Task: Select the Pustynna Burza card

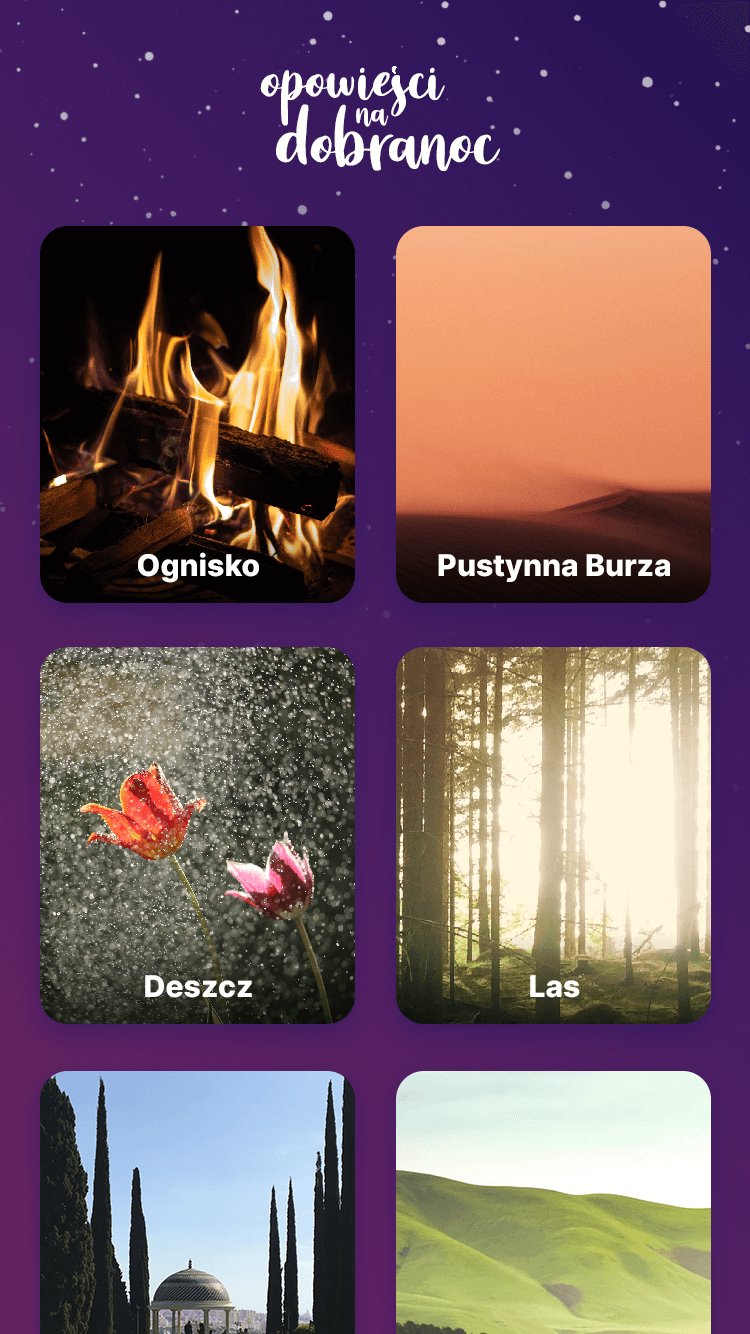Action: click(553, 414)
